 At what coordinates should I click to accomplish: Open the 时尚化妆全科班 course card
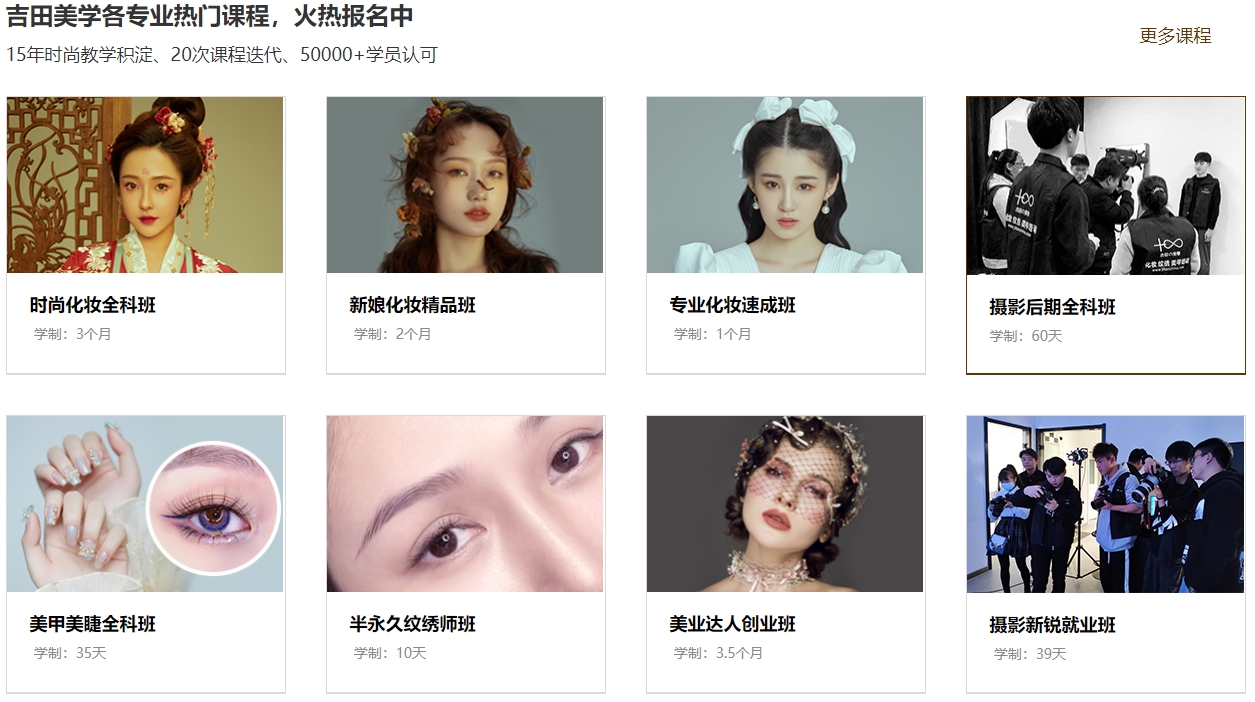click(x=145, y=235)
